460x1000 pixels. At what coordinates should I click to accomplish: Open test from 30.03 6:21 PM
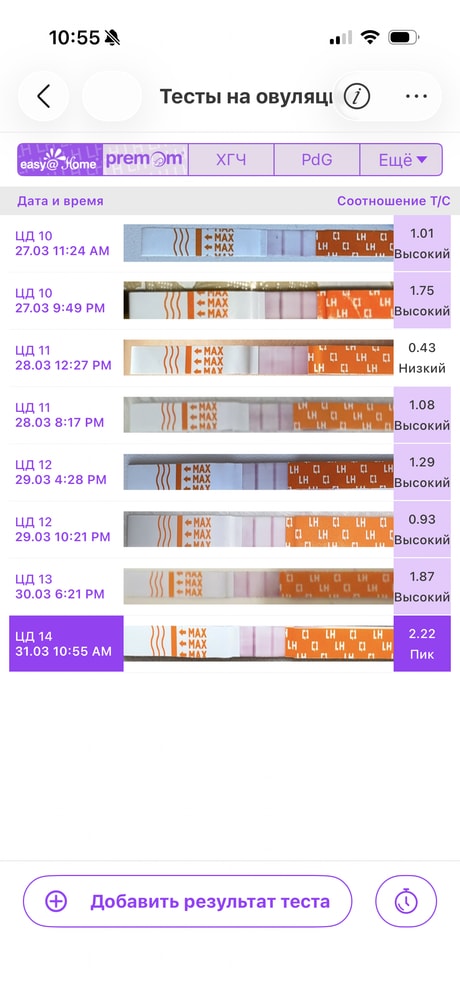pos(230,587)
